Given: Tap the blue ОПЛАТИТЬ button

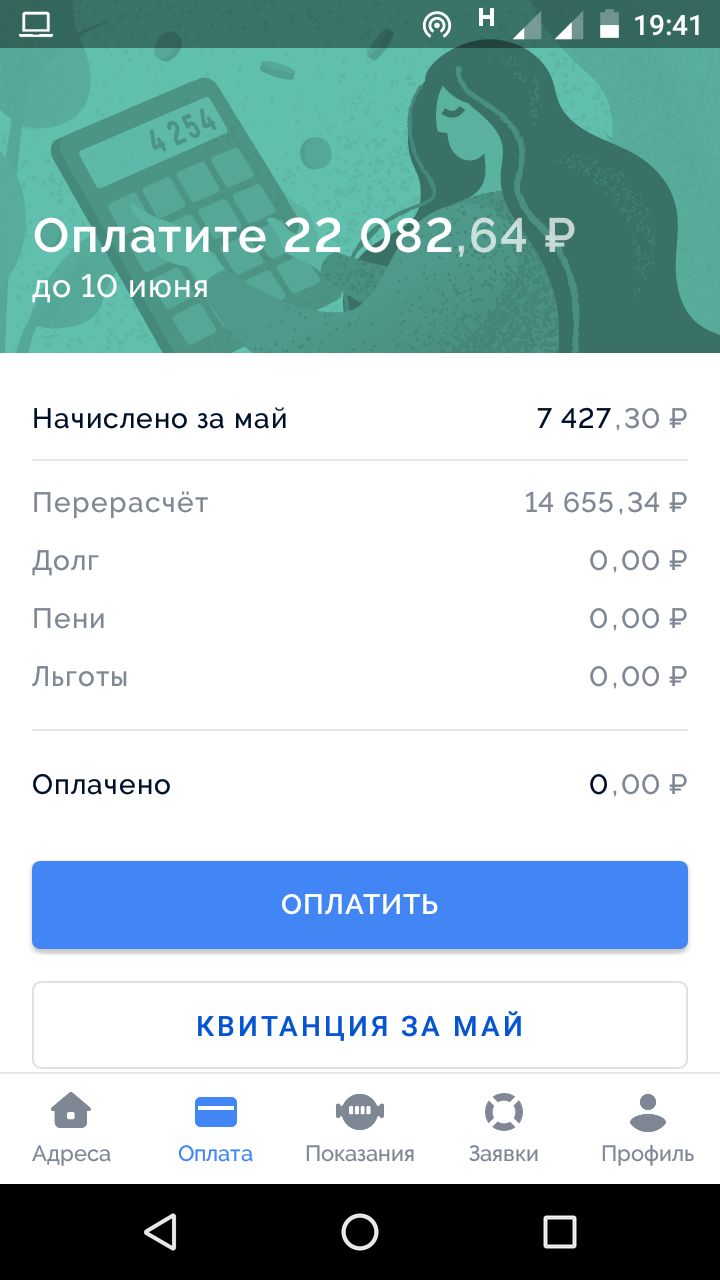Looking at the screenshot, I should (360, 905).
